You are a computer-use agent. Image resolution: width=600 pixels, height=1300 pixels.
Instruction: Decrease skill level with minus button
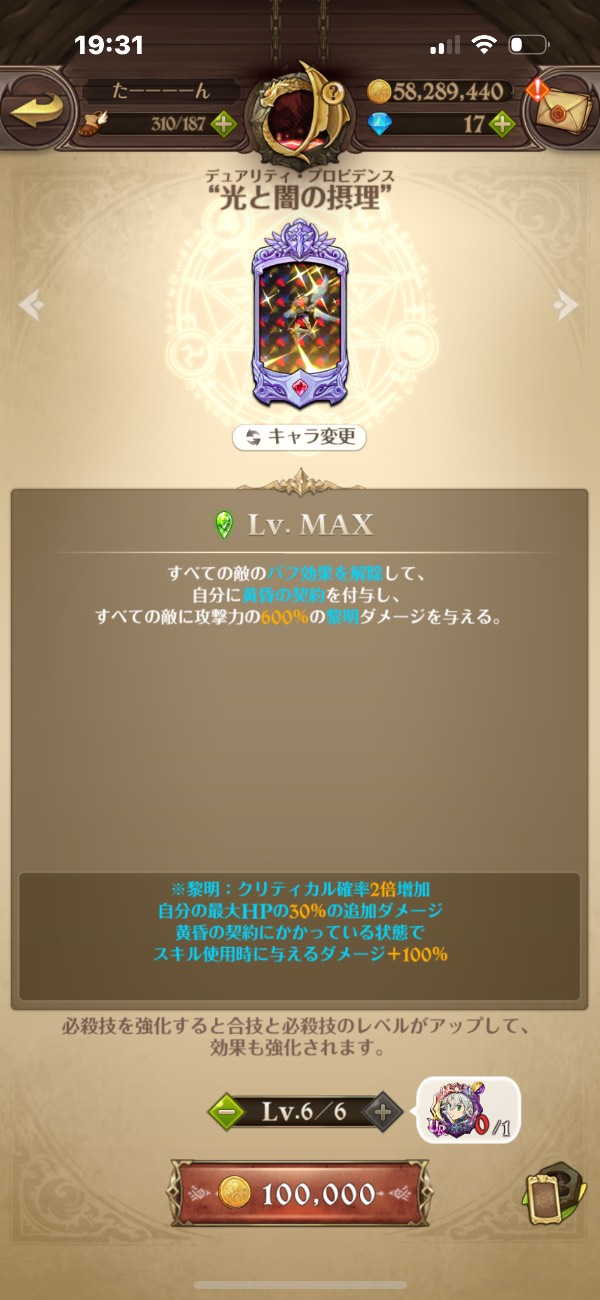pyautogui.click(x=226, y=1111)
